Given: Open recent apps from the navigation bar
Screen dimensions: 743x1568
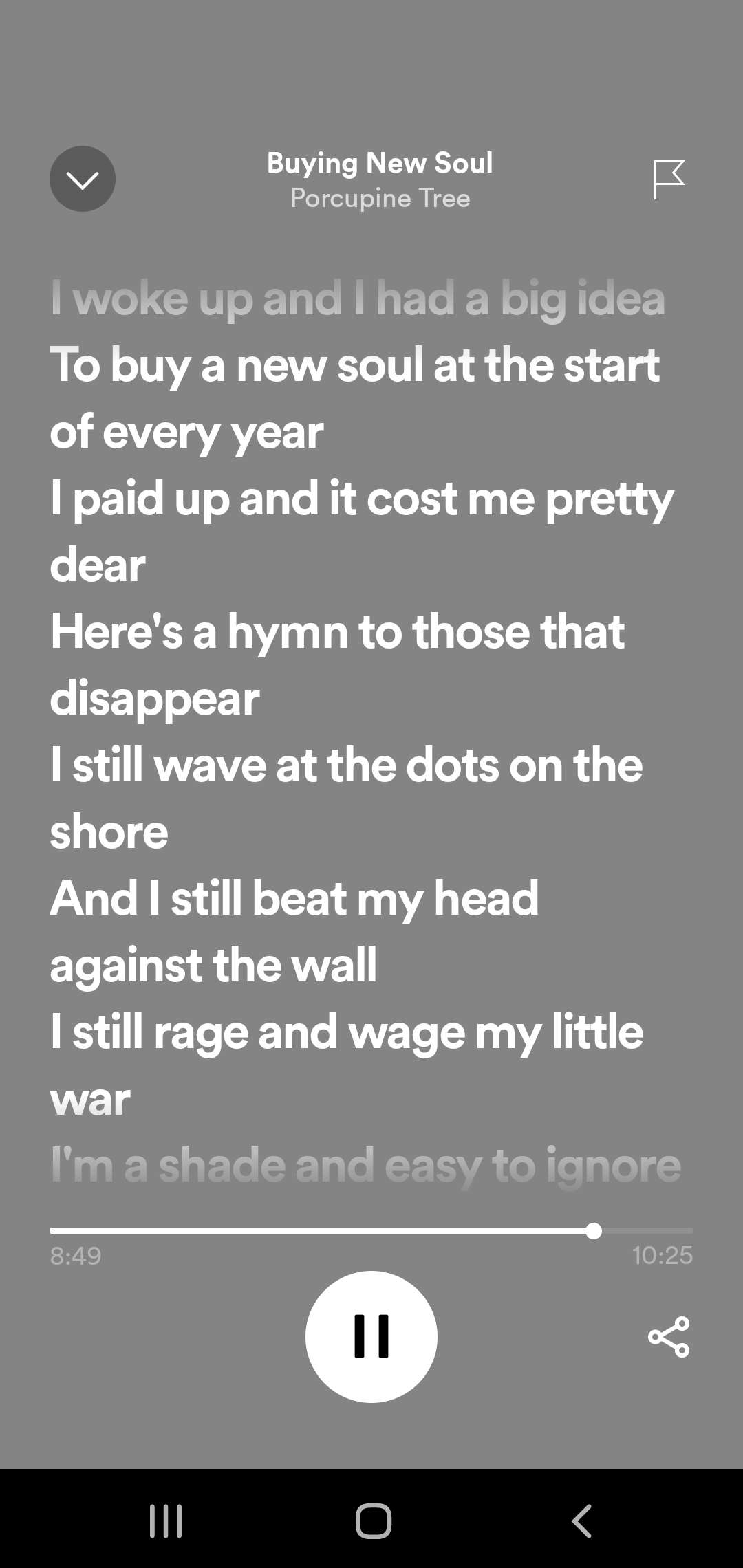Looking at the screenshot, I should [166, 1520].
